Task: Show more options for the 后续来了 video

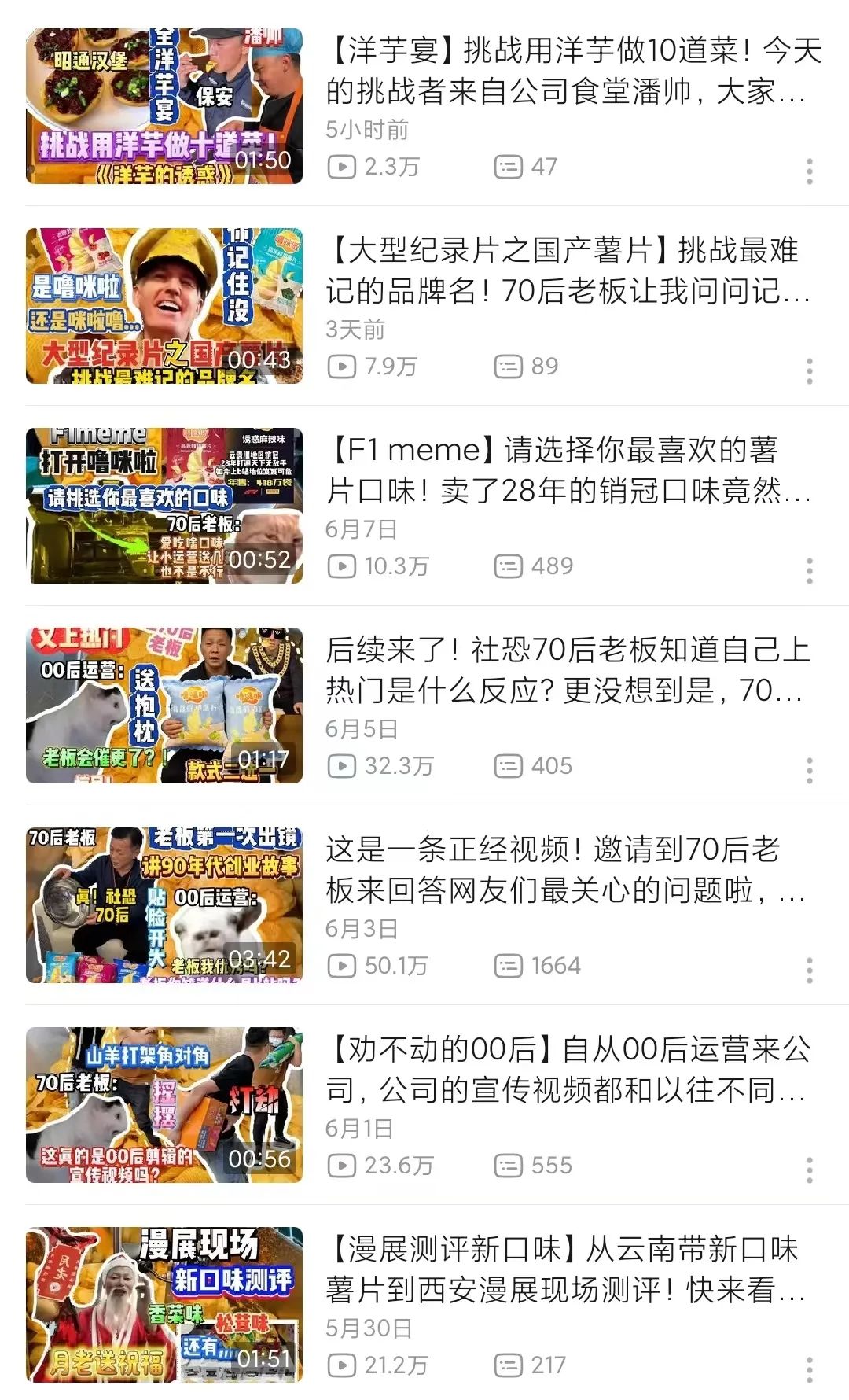Action: tap(809, 771)
